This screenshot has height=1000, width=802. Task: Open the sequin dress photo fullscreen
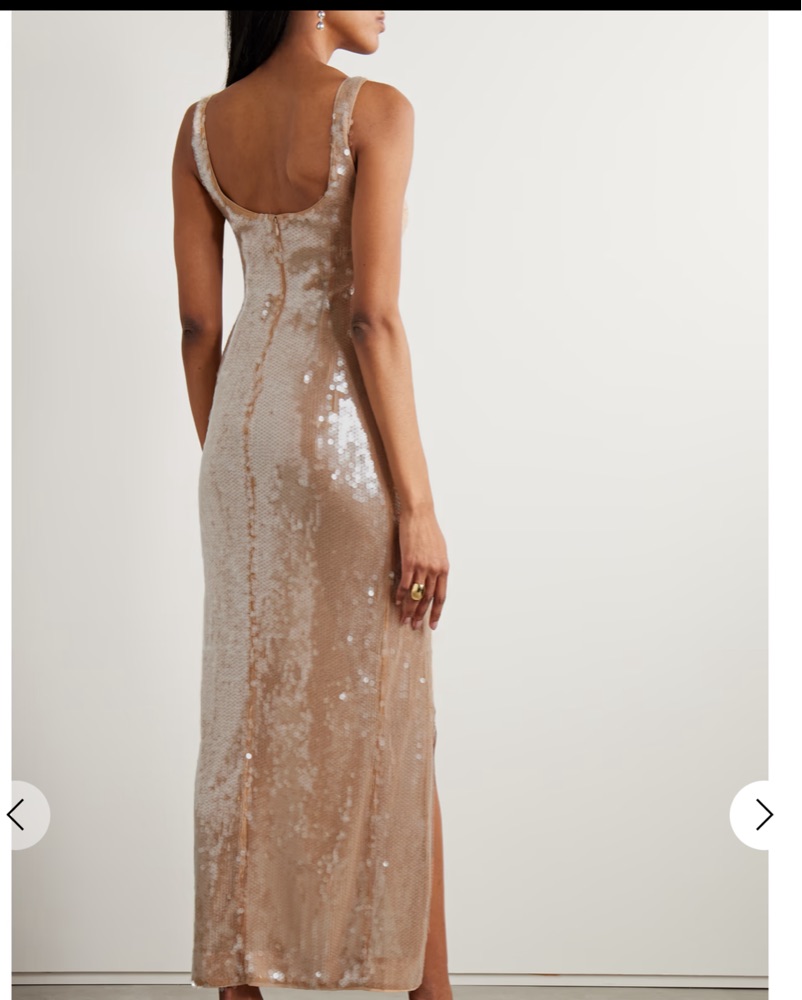pos(400,500)
